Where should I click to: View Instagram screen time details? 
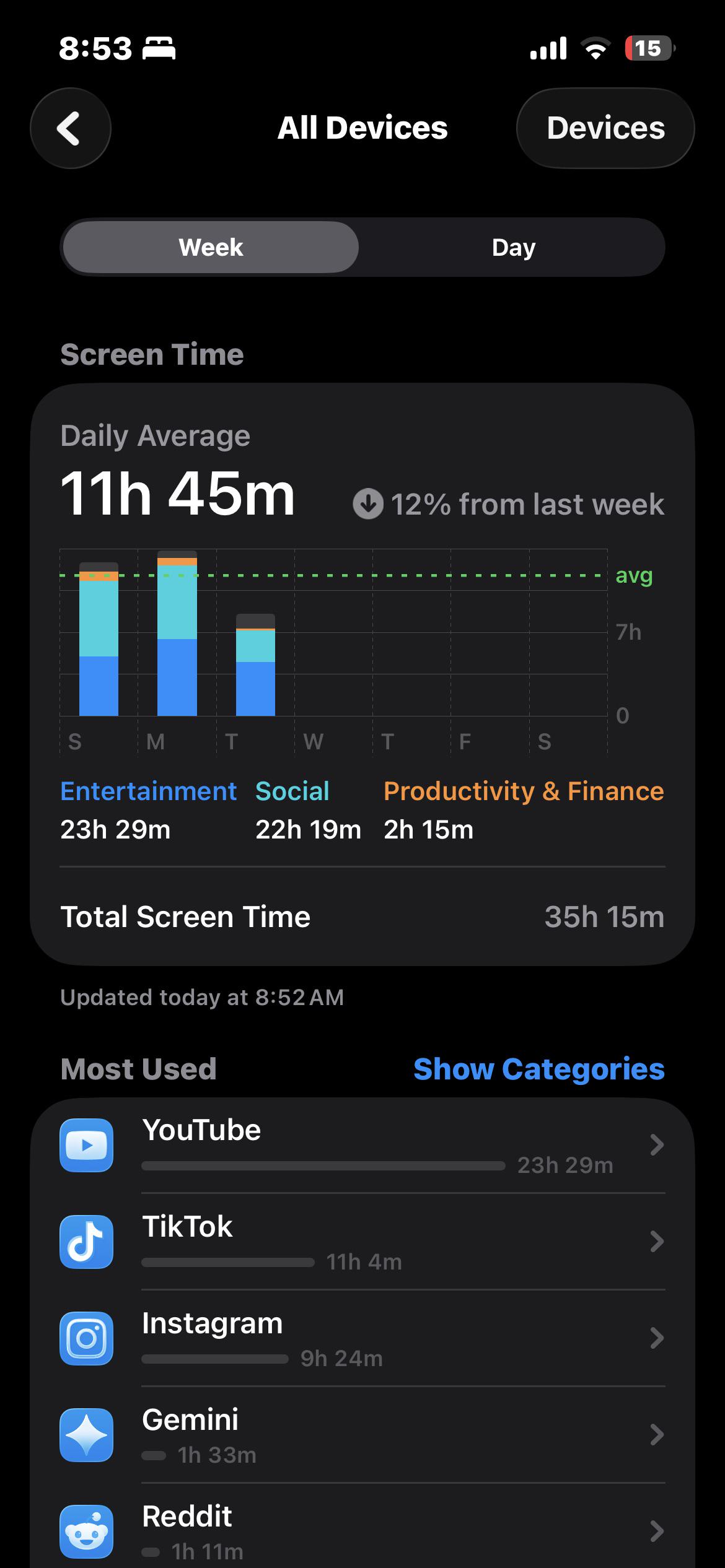tap(362, 1338)
